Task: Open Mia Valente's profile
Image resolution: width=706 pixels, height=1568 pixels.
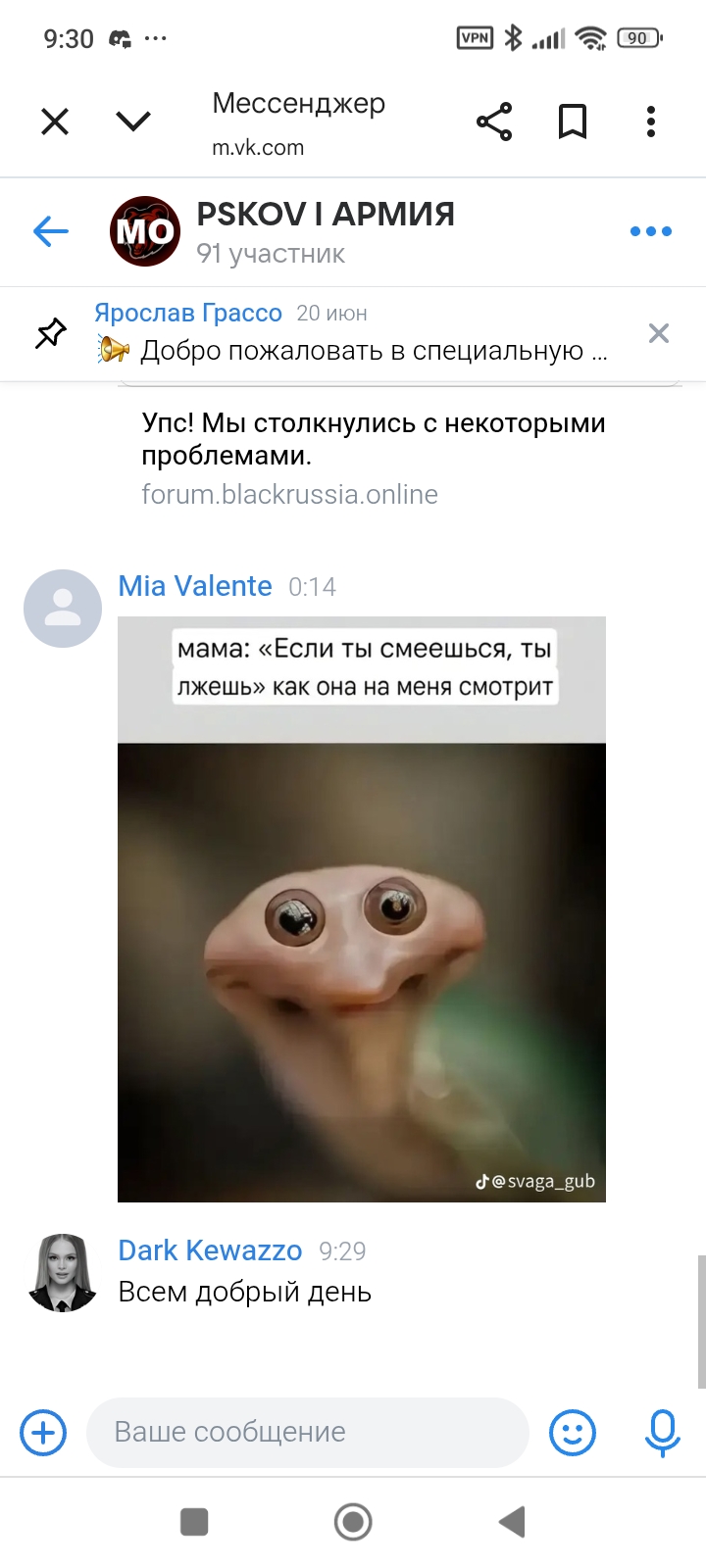Action: pos(195,586)
